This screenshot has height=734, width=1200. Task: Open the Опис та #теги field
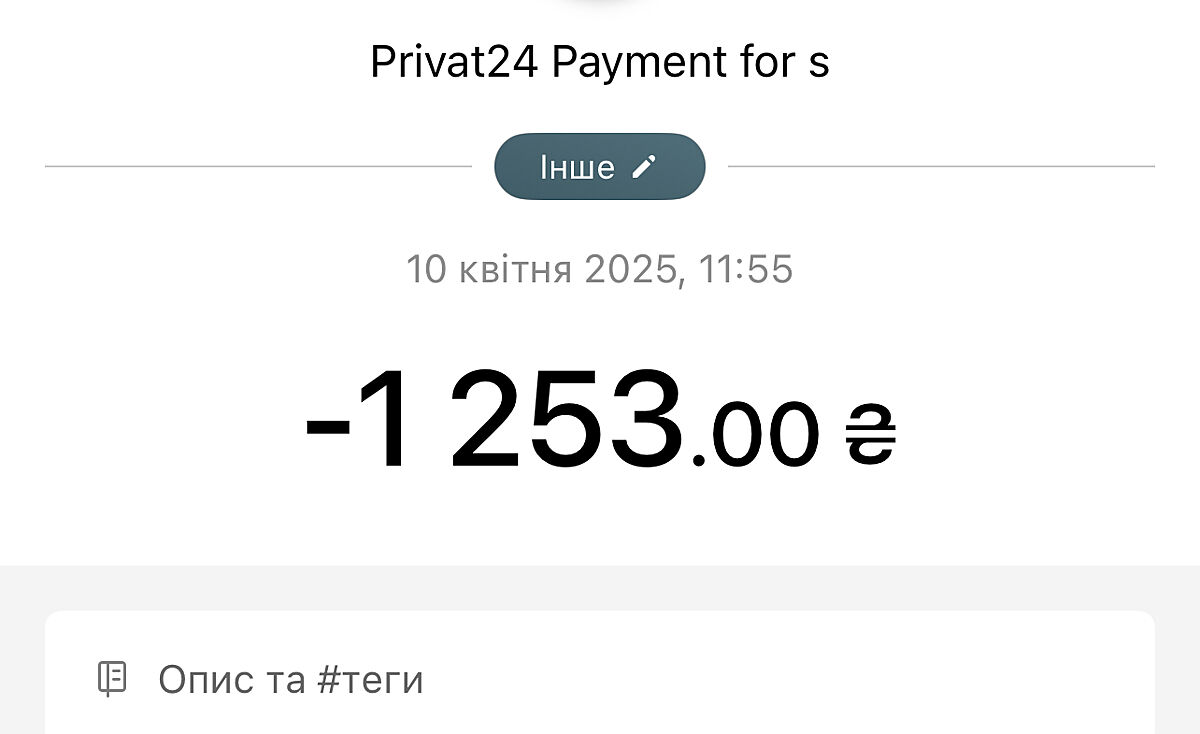click(x=290, y=680)
